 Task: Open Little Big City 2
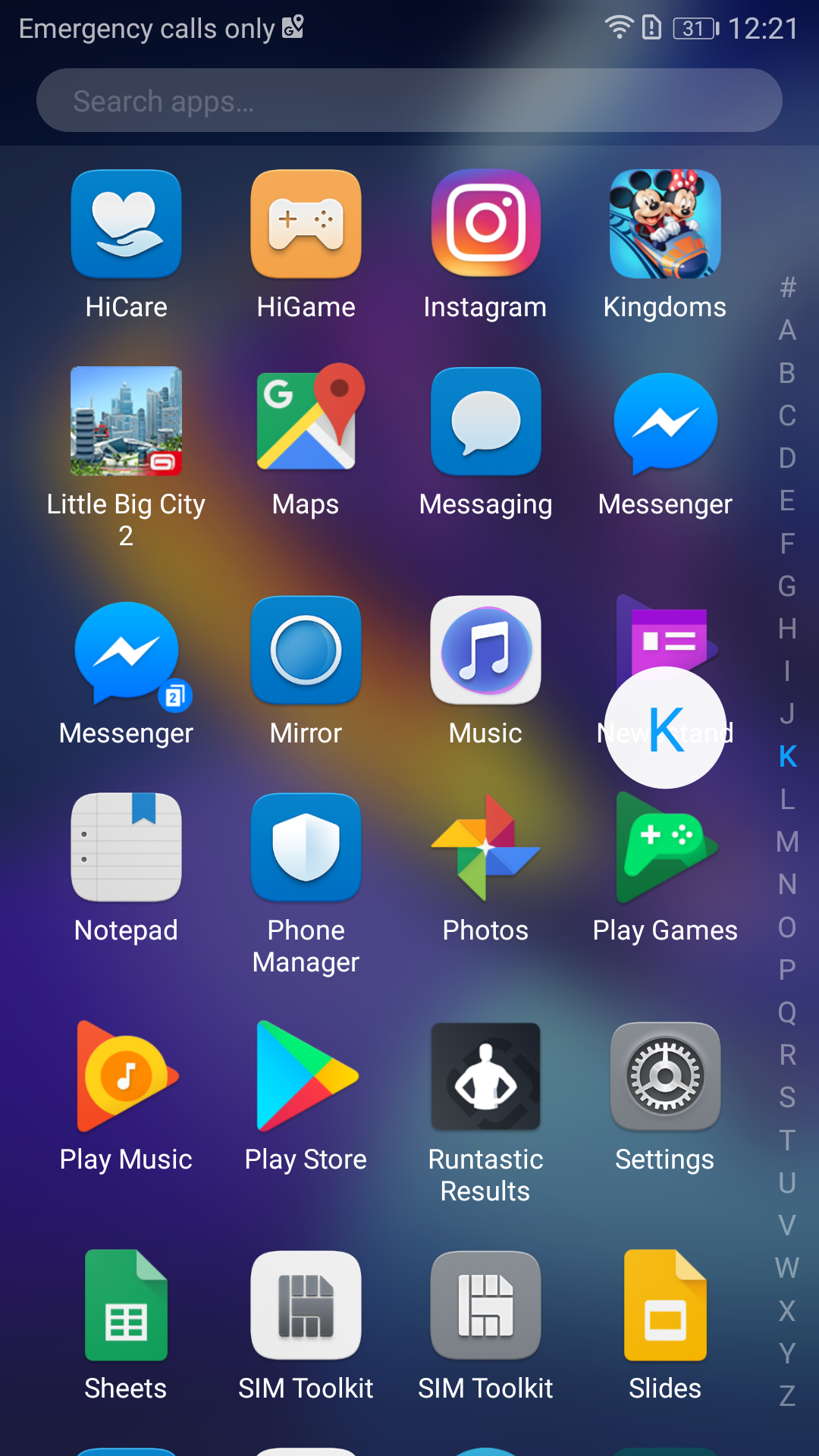[x=126, y=422]
